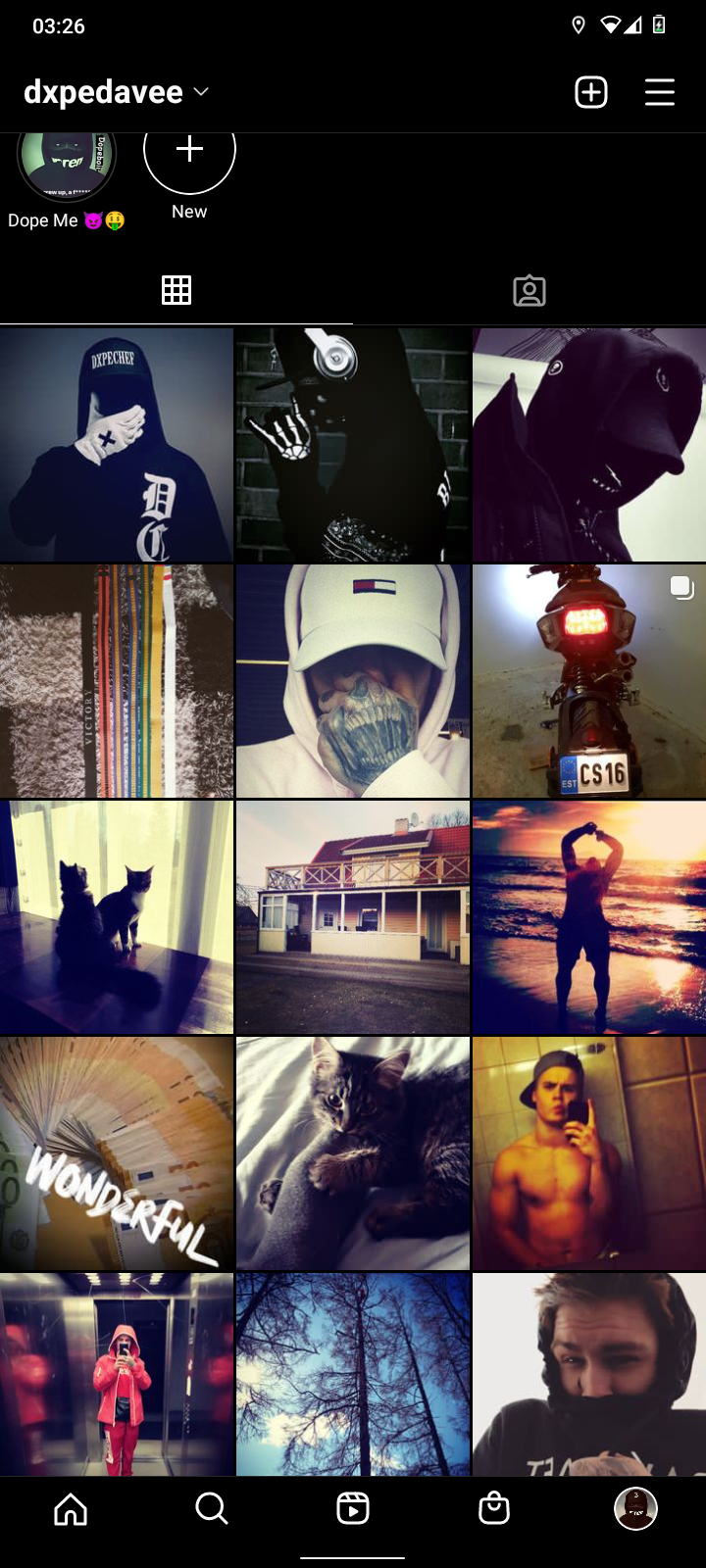Open the Shop bag tab
Image resolution: width=706 pixels, height=1568 pixels.
[x=494, y=1509]
